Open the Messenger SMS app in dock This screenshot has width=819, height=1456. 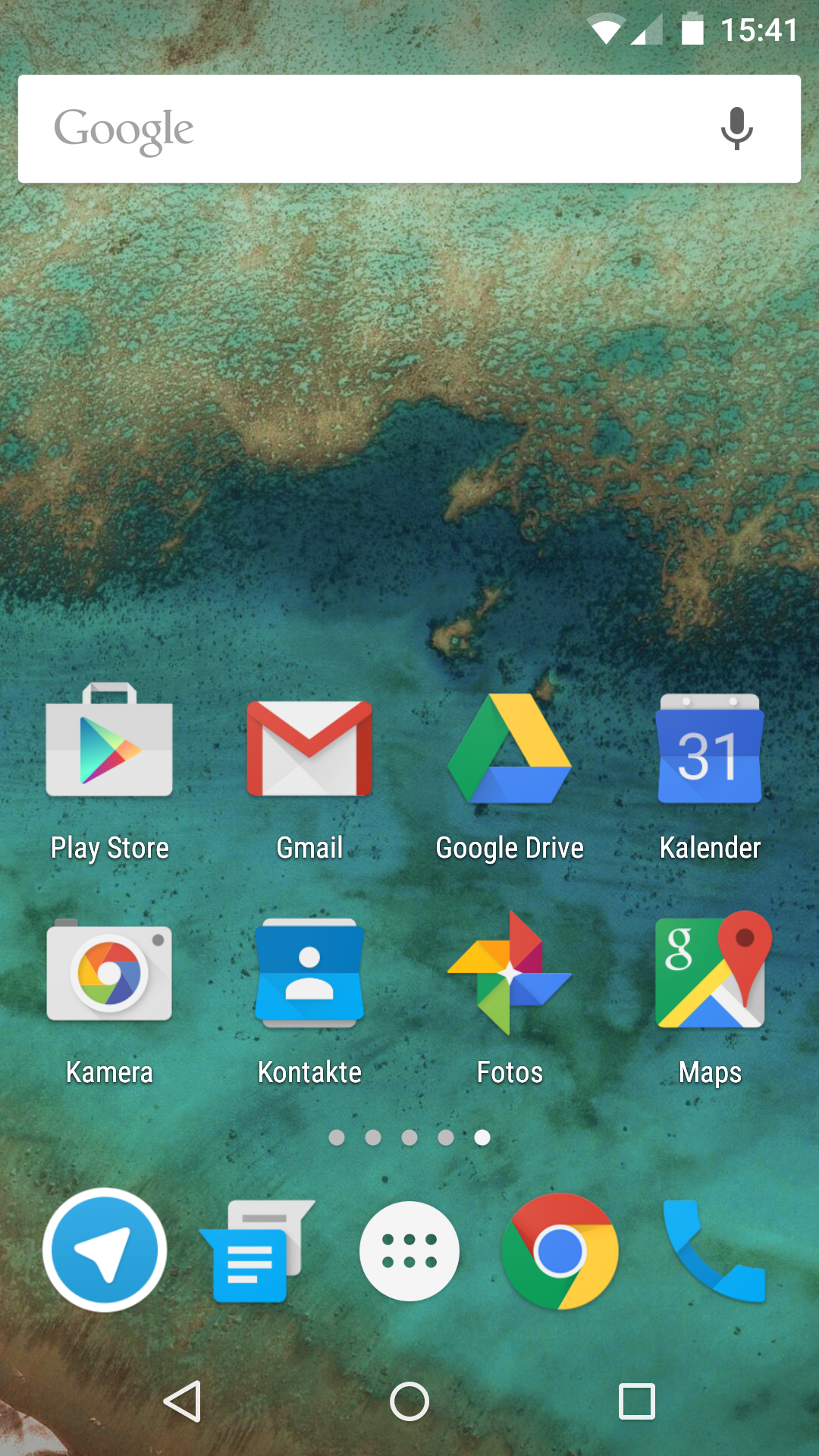[x=258, y=1251]
